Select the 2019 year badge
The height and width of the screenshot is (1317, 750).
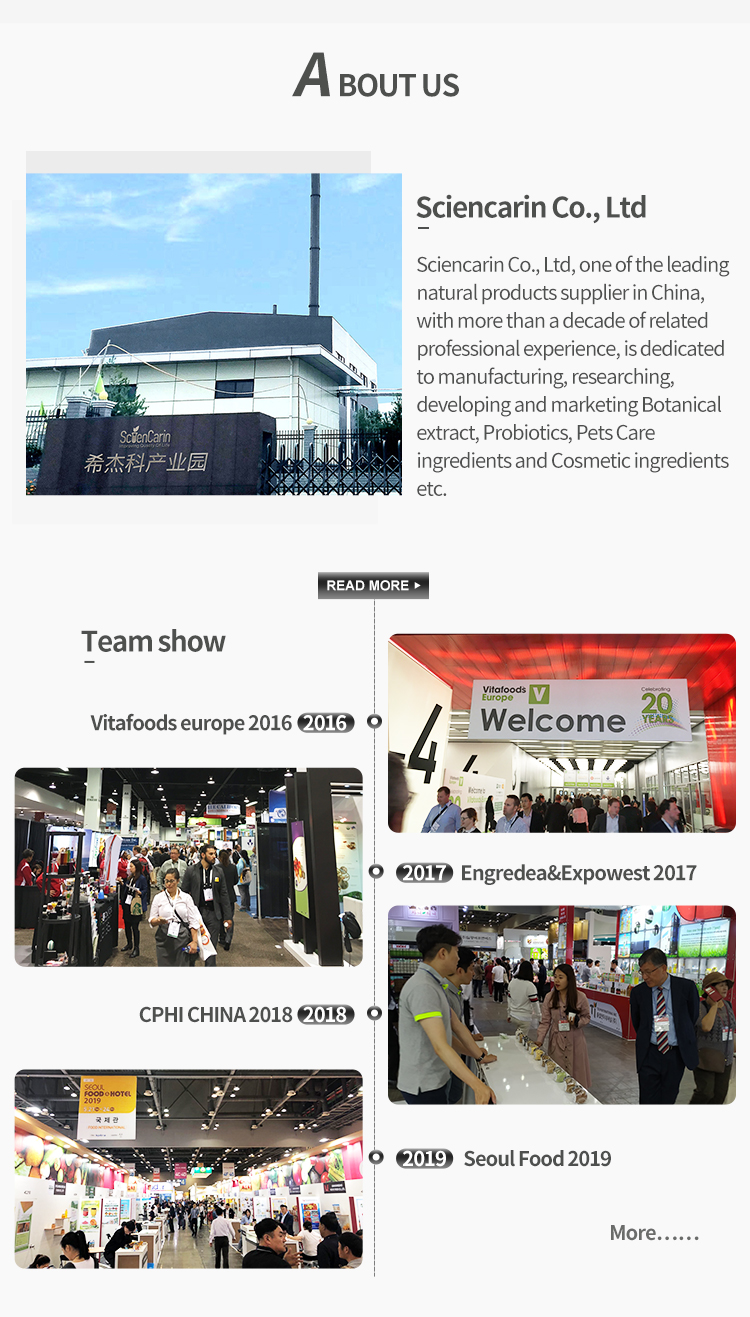point(424,1158)
